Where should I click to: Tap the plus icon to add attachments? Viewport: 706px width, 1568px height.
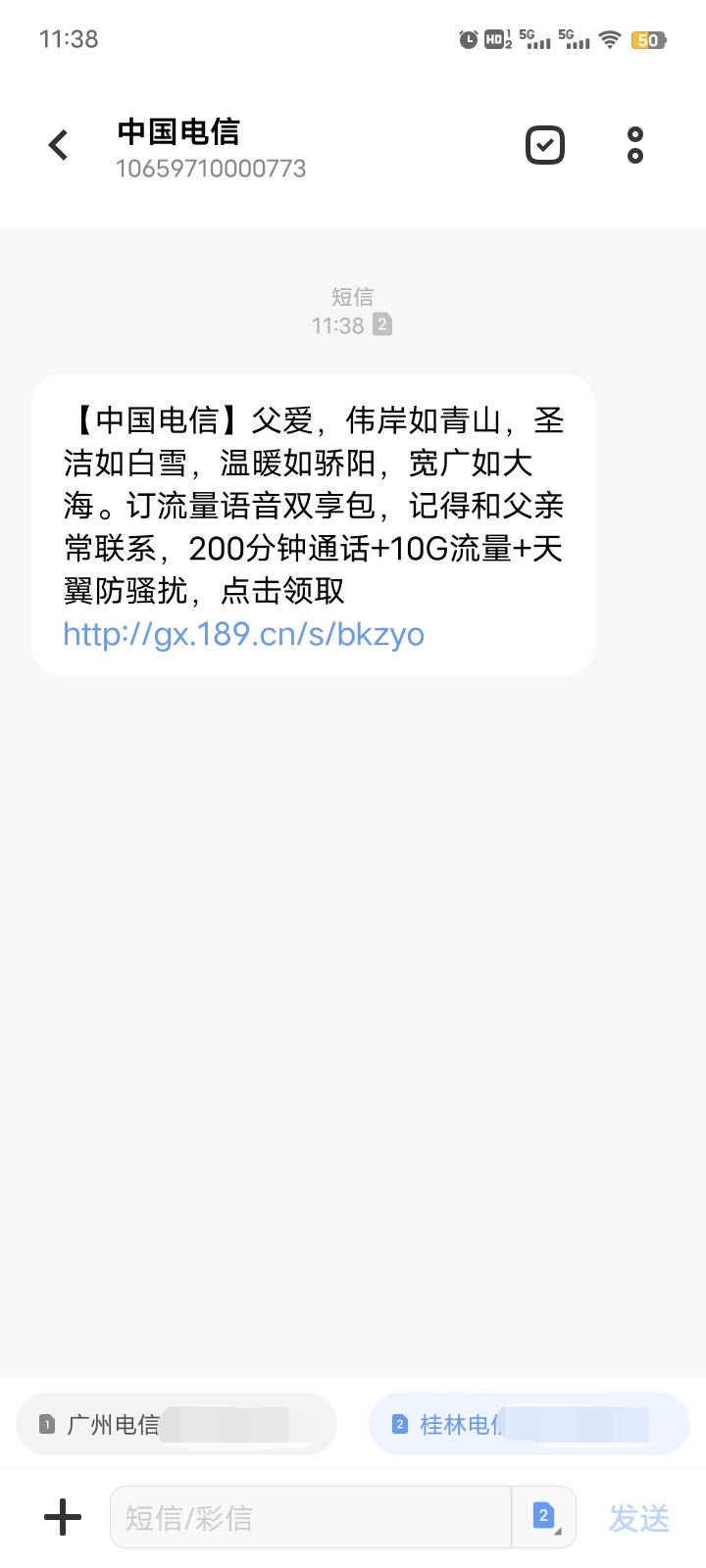point(63,1517)
